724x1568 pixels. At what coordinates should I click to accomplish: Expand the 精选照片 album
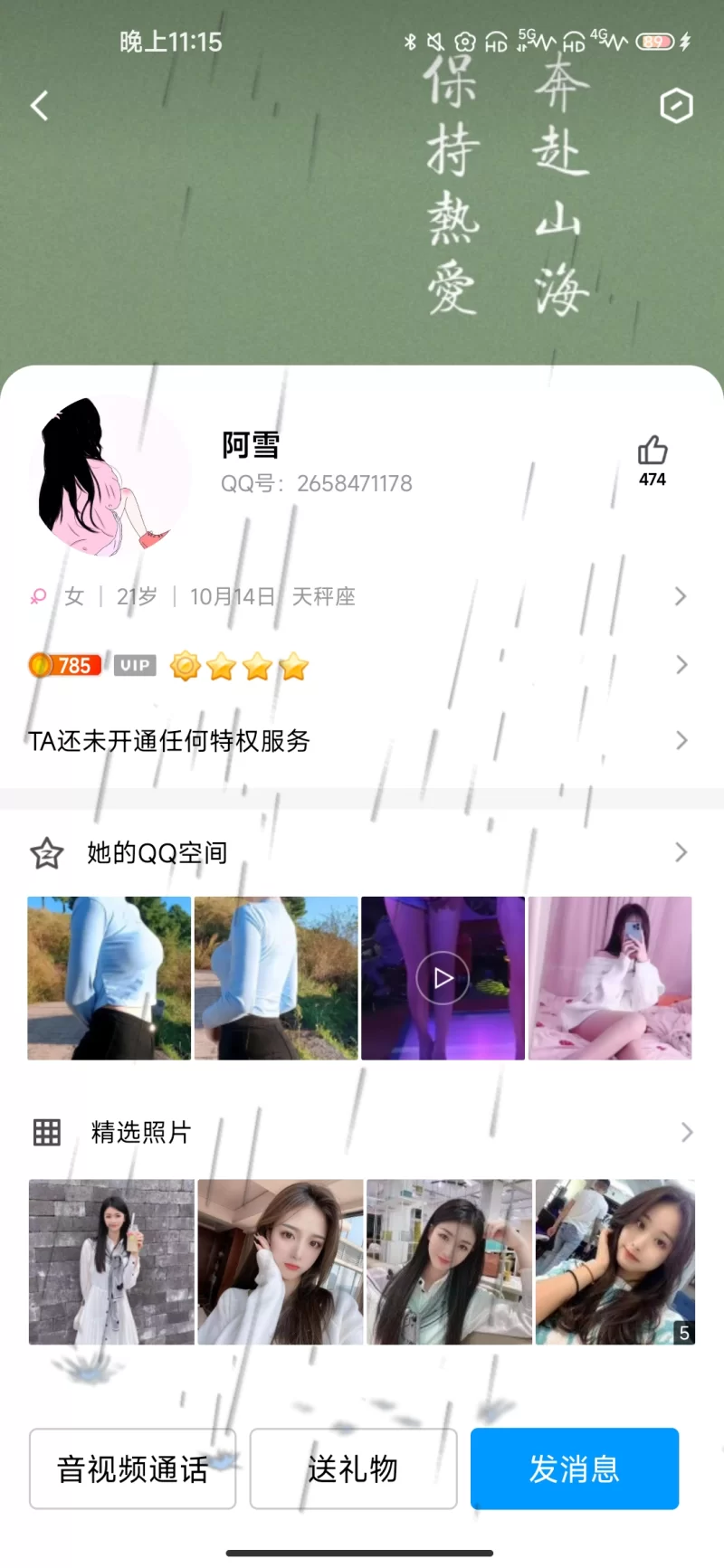[x=357, y=1132]
